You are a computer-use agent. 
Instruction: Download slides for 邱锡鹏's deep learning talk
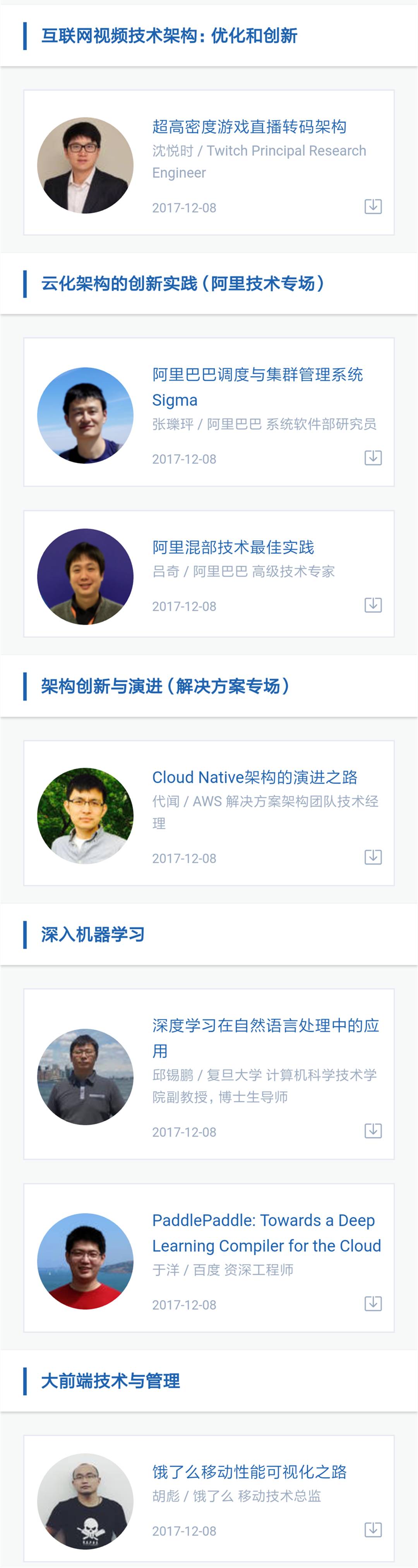373,1131
